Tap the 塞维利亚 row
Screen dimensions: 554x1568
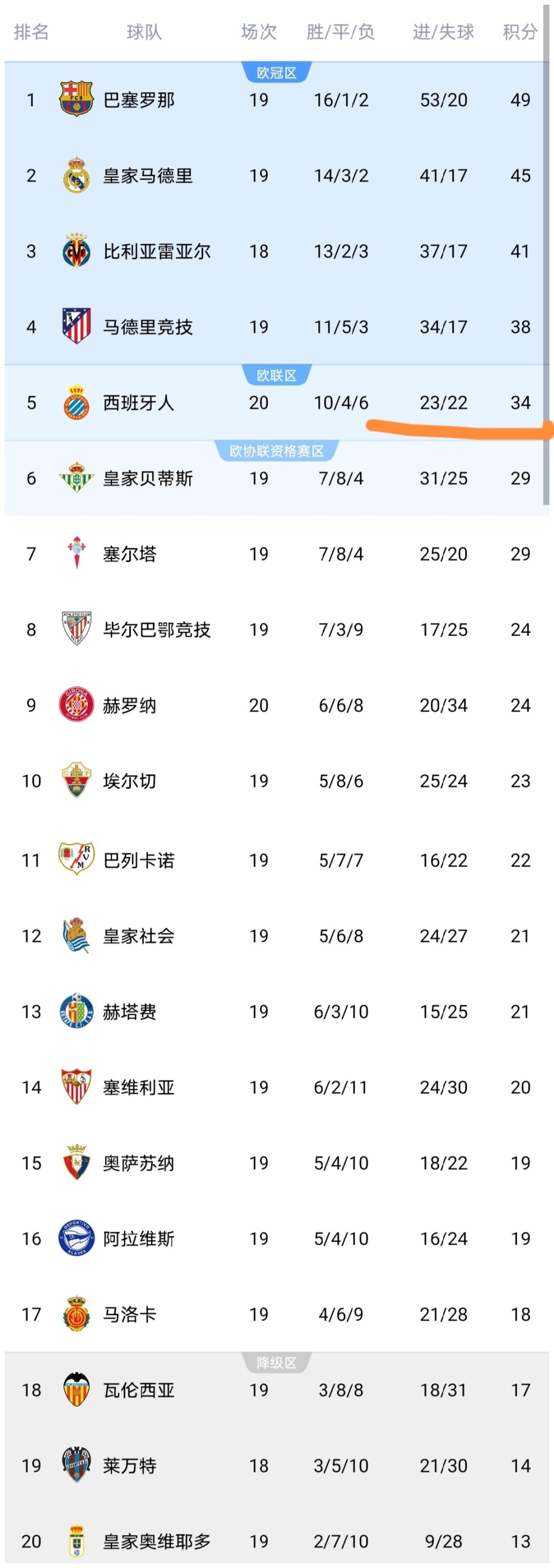(138, 1087)
